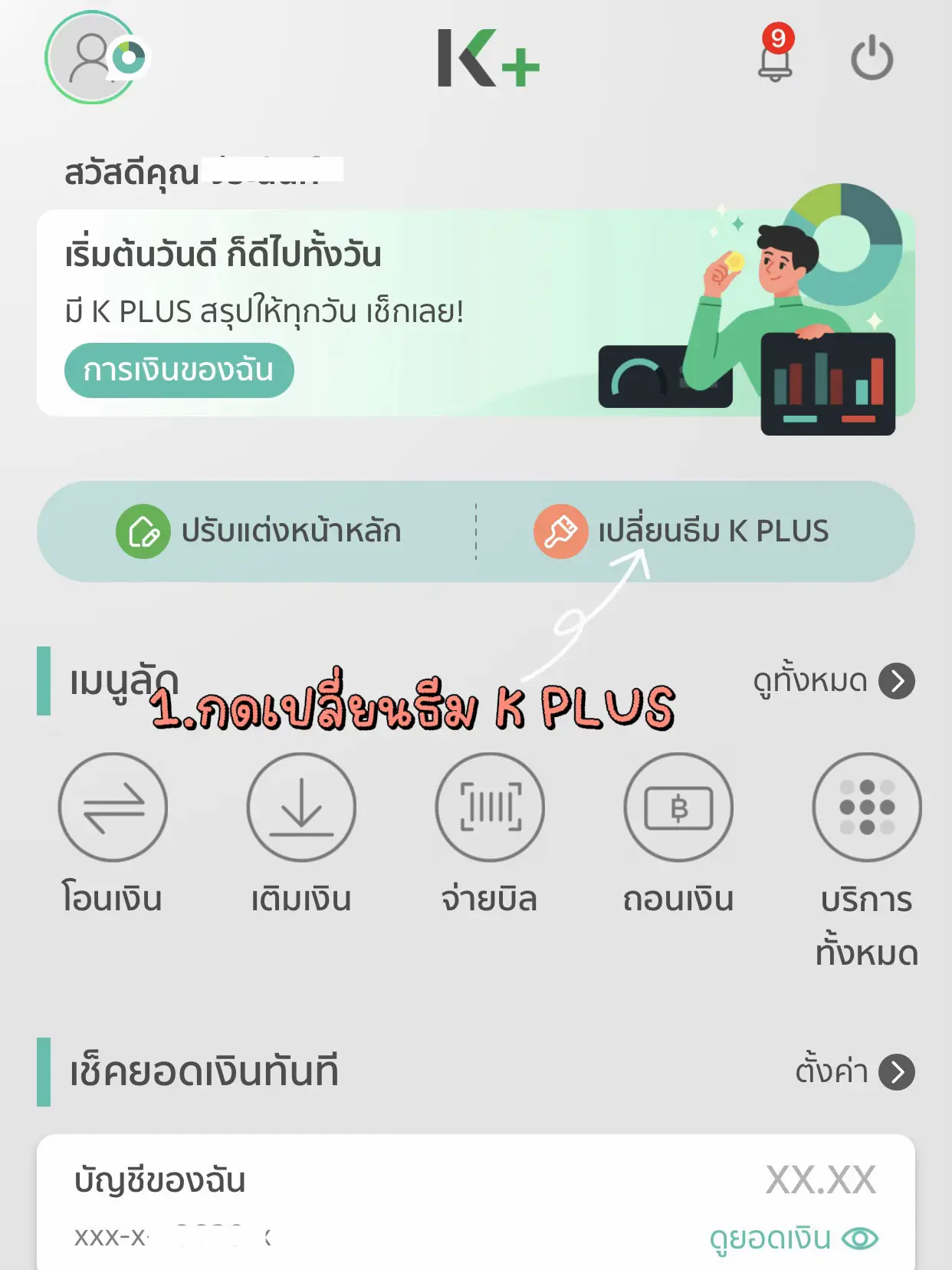
Task: Select the โอนเงิน money transfer icon
Action: [113, 807]
